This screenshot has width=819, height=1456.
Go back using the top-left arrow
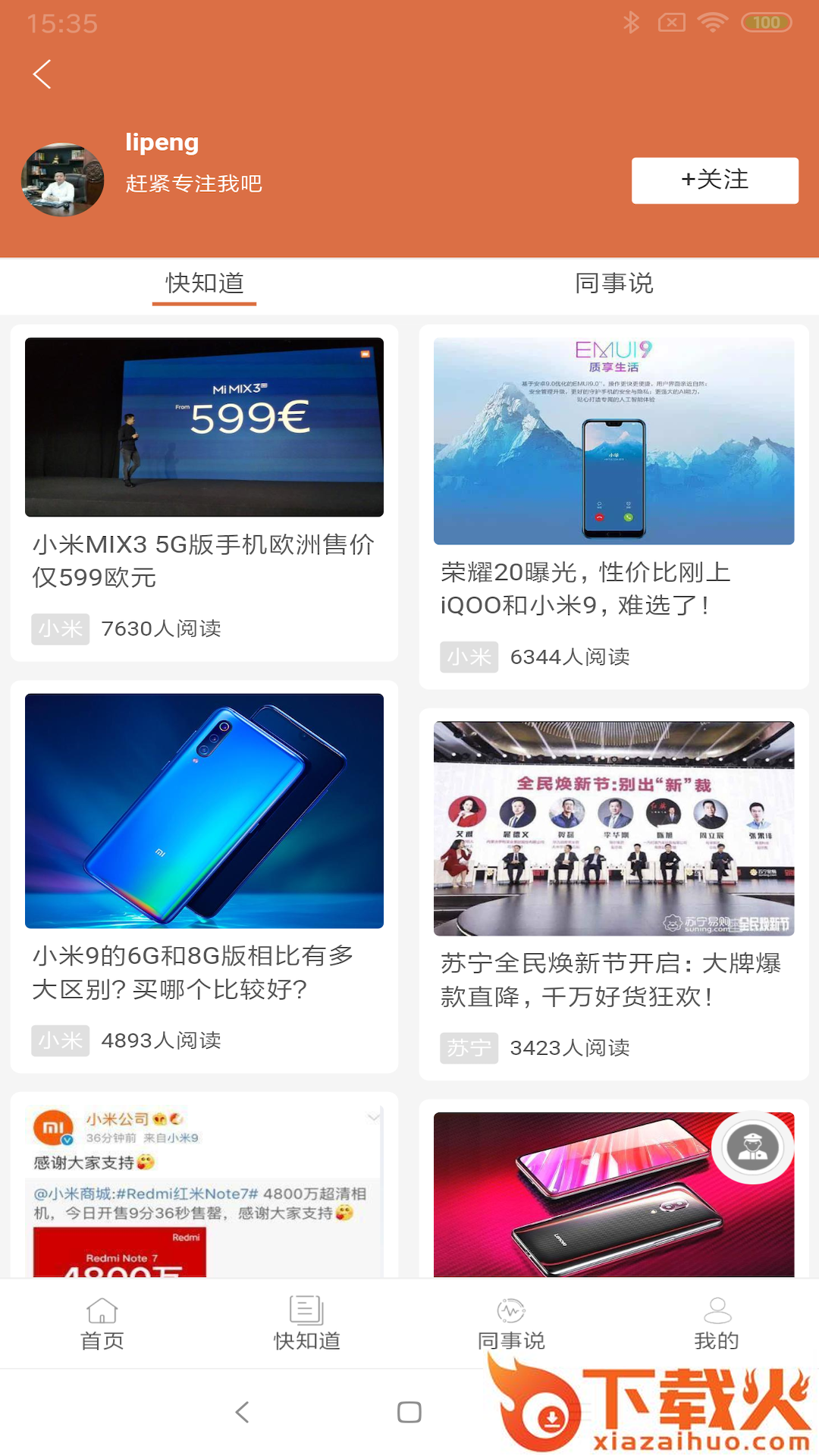[42, 74]
